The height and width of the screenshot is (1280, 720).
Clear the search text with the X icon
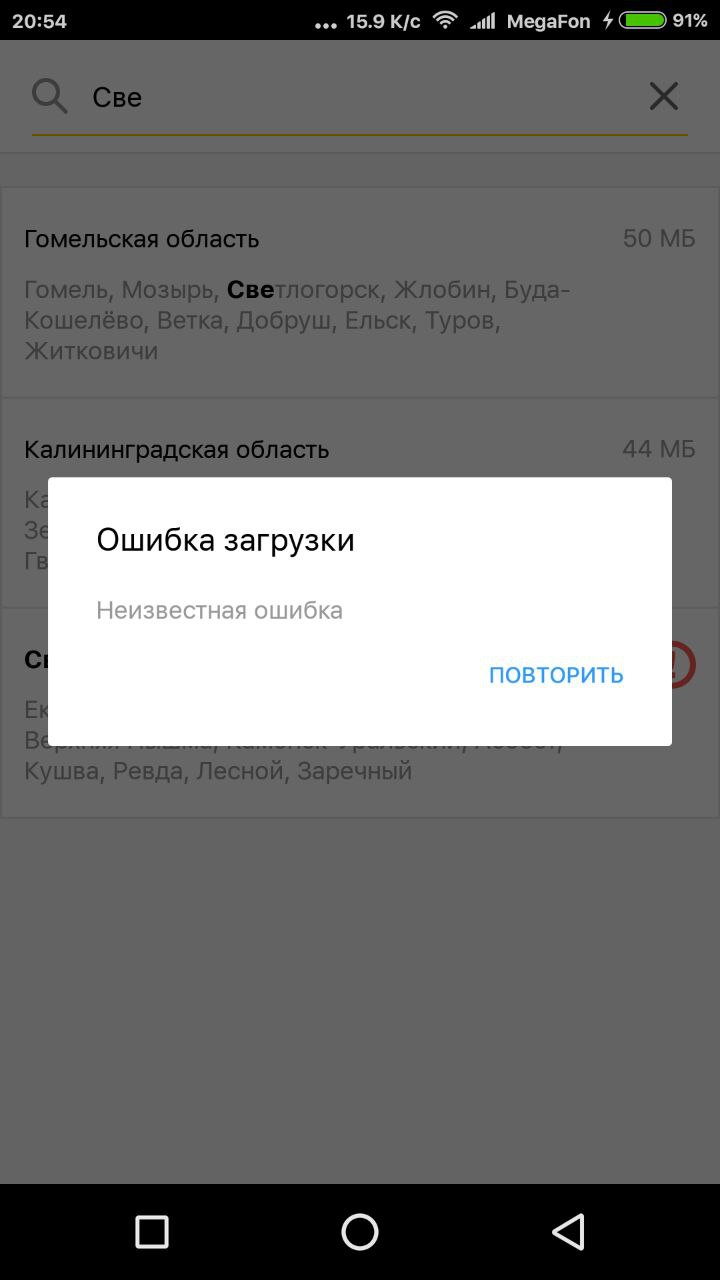664,97
